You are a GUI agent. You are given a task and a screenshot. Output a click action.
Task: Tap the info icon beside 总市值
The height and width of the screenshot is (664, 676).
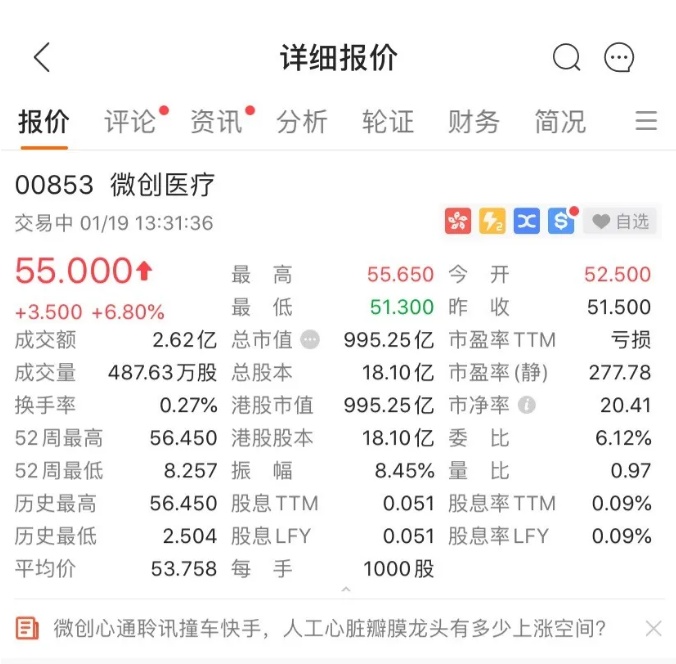(x=311, y=340)
